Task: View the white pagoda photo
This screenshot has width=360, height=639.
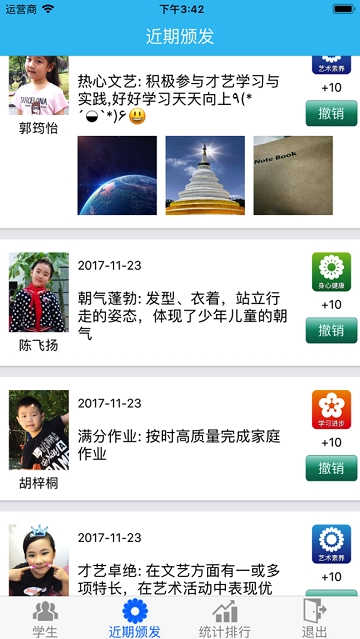Action: click(x=205, y=175)
